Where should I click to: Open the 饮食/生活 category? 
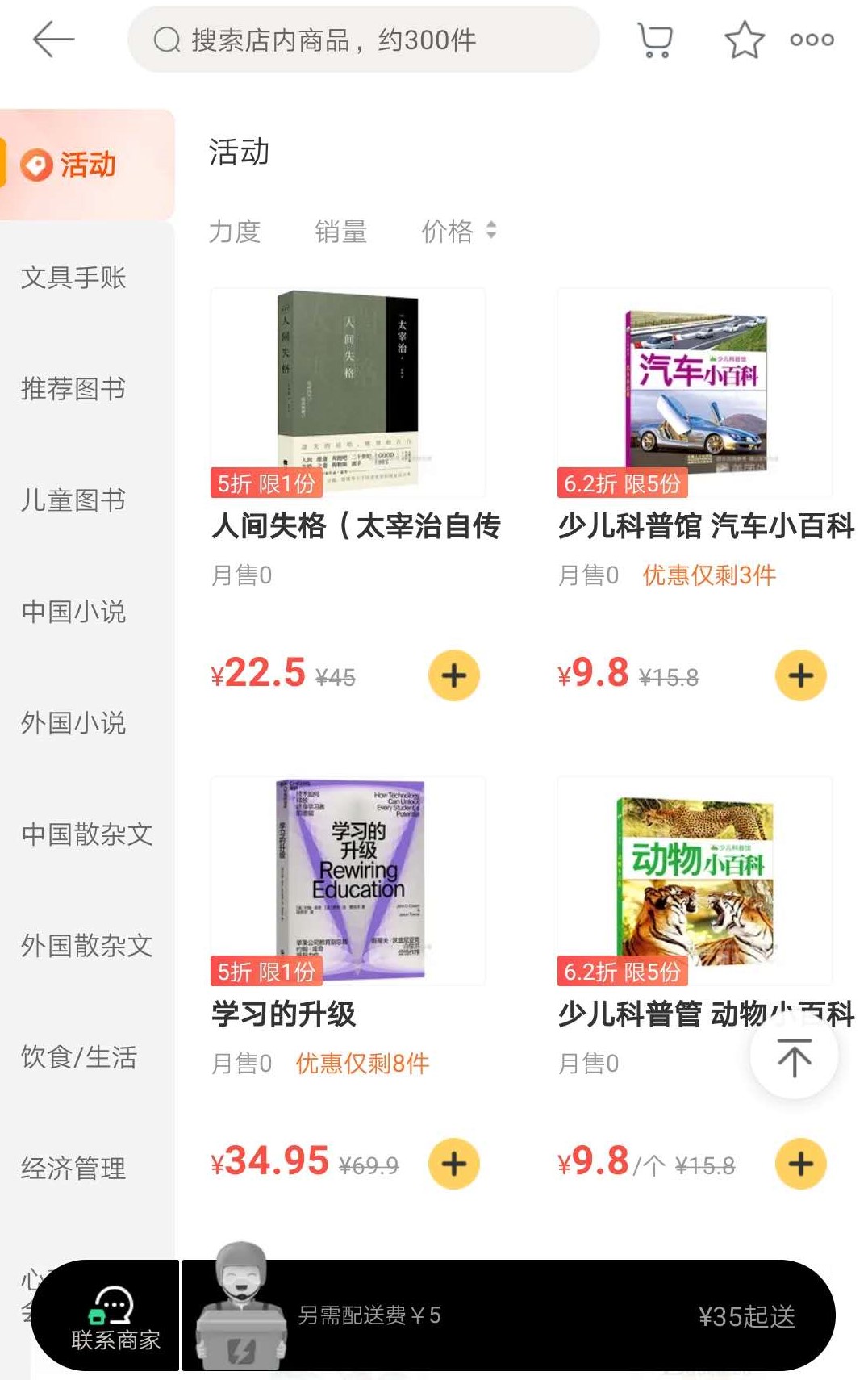pos(79,1057)
